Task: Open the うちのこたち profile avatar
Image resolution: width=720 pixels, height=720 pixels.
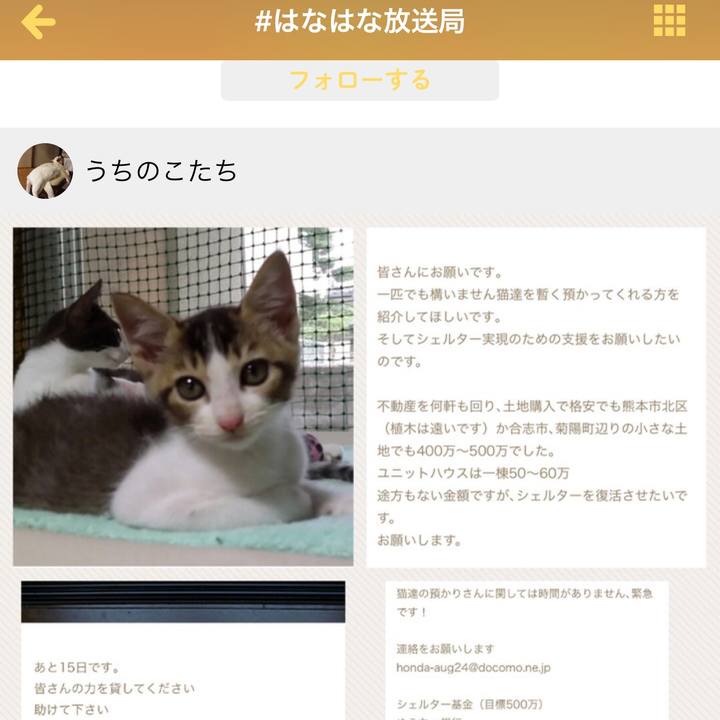Action: tap(45, 171)
